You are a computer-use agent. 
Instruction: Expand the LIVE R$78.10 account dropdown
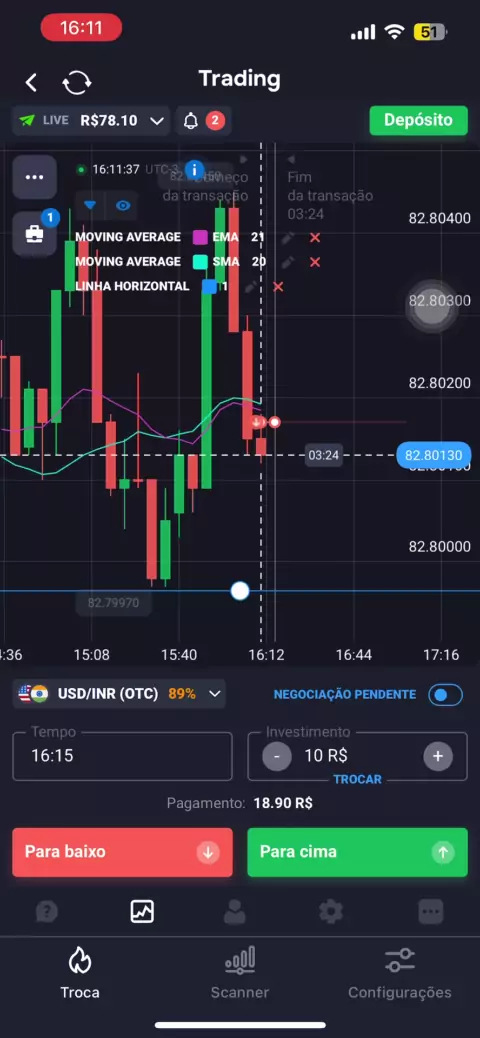click(x=91, y=120)
